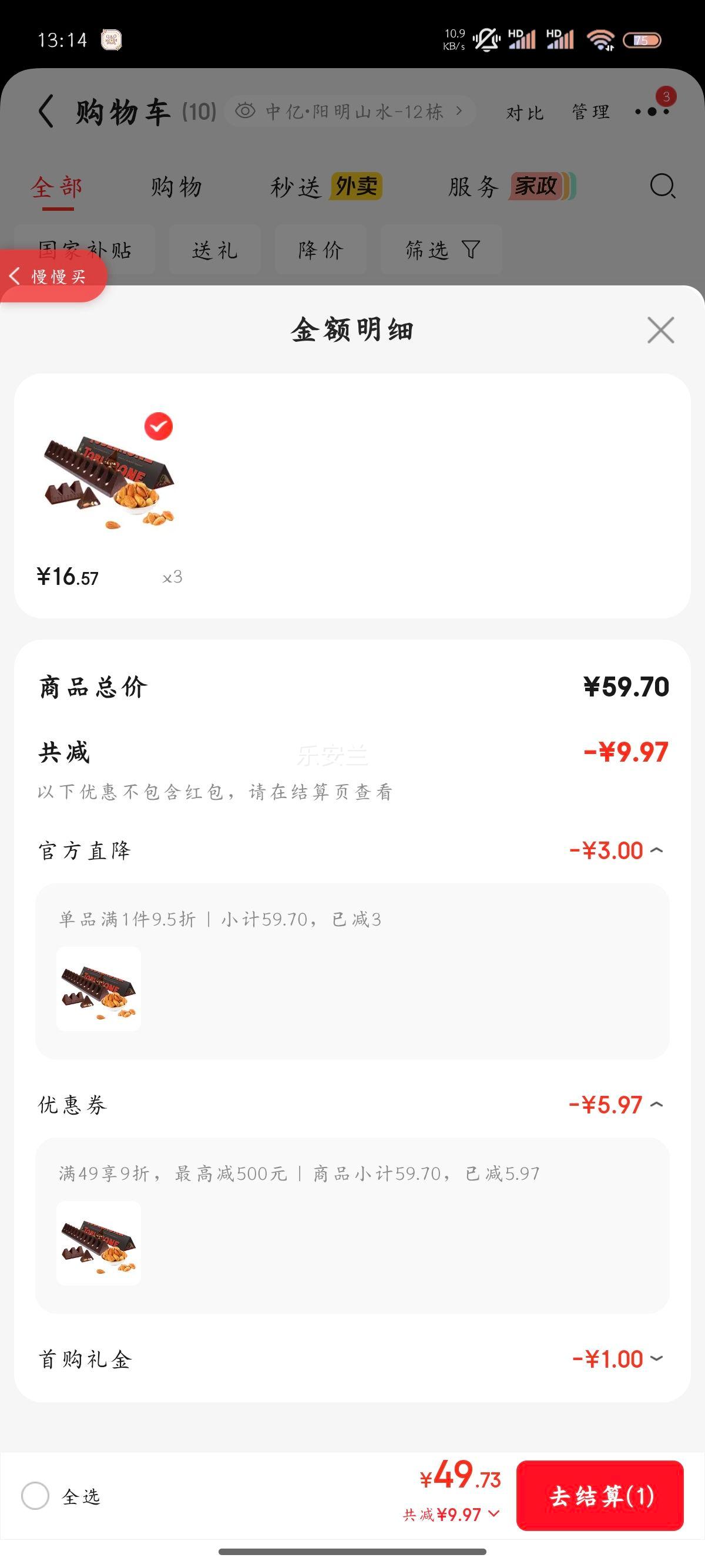Tap 去结算(1) to check out

click(x=600, y=1496)
